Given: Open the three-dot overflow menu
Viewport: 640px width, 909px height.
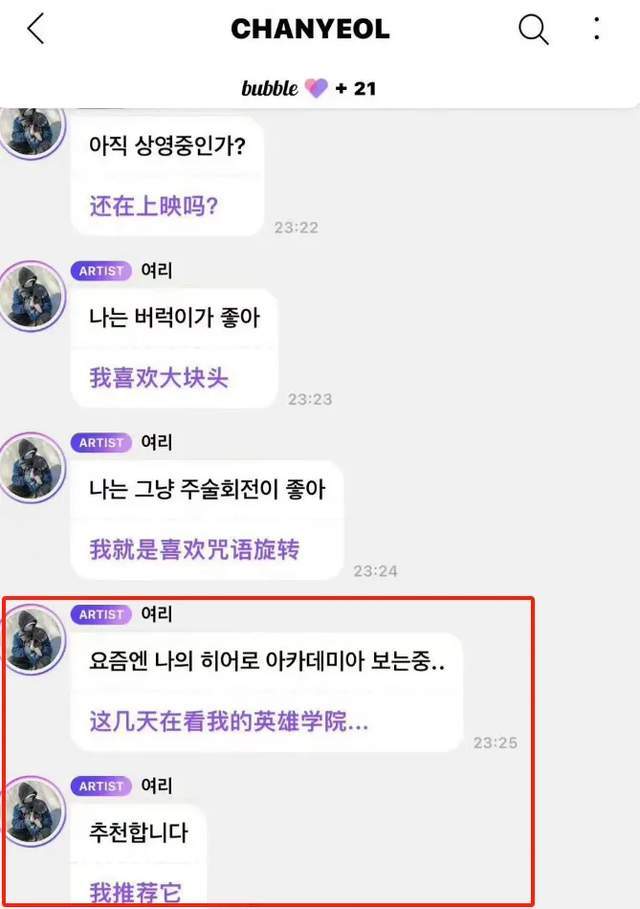Looking at the screenshot, I should pyautogui.click(x=597, y=29).
